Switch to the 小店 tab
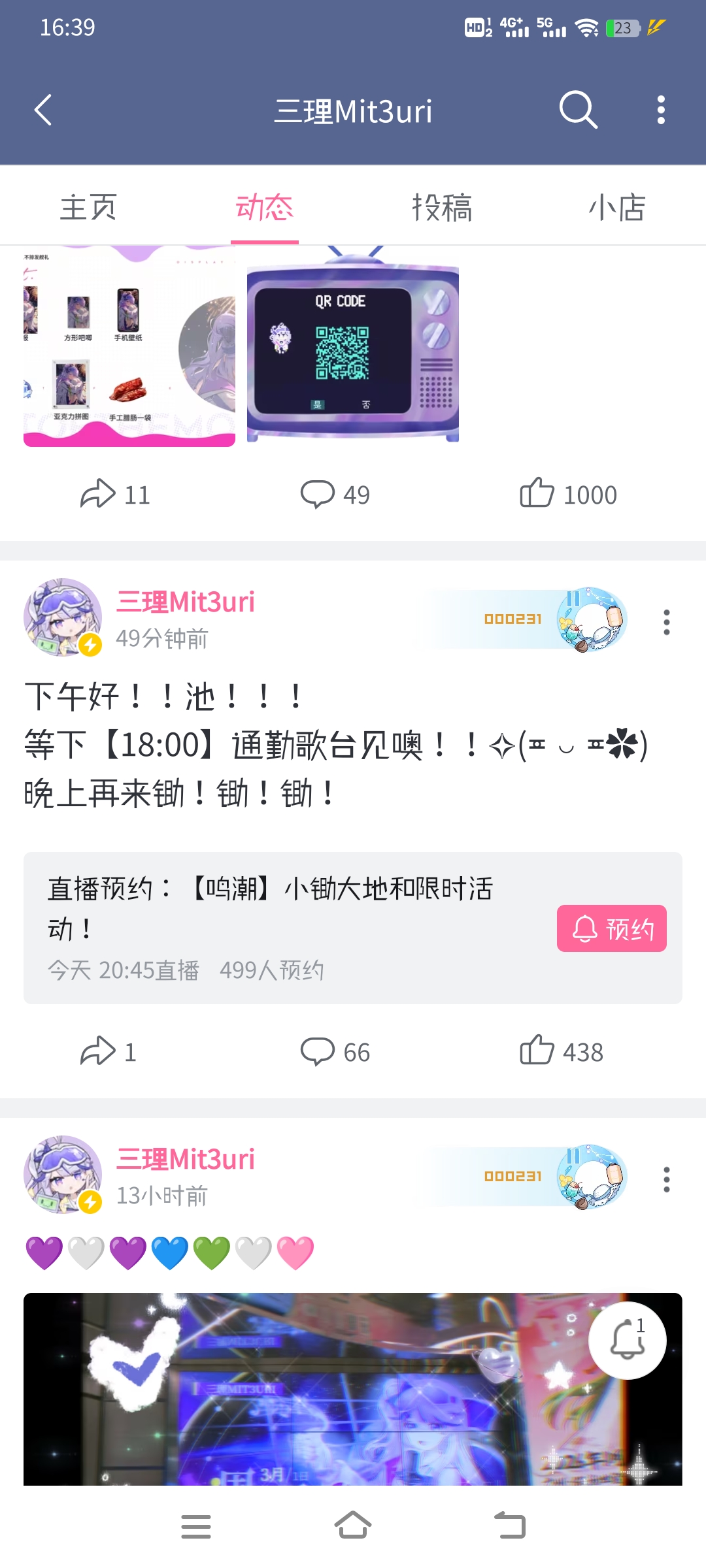Screen dimensions: 706x1568 point(617,208)
